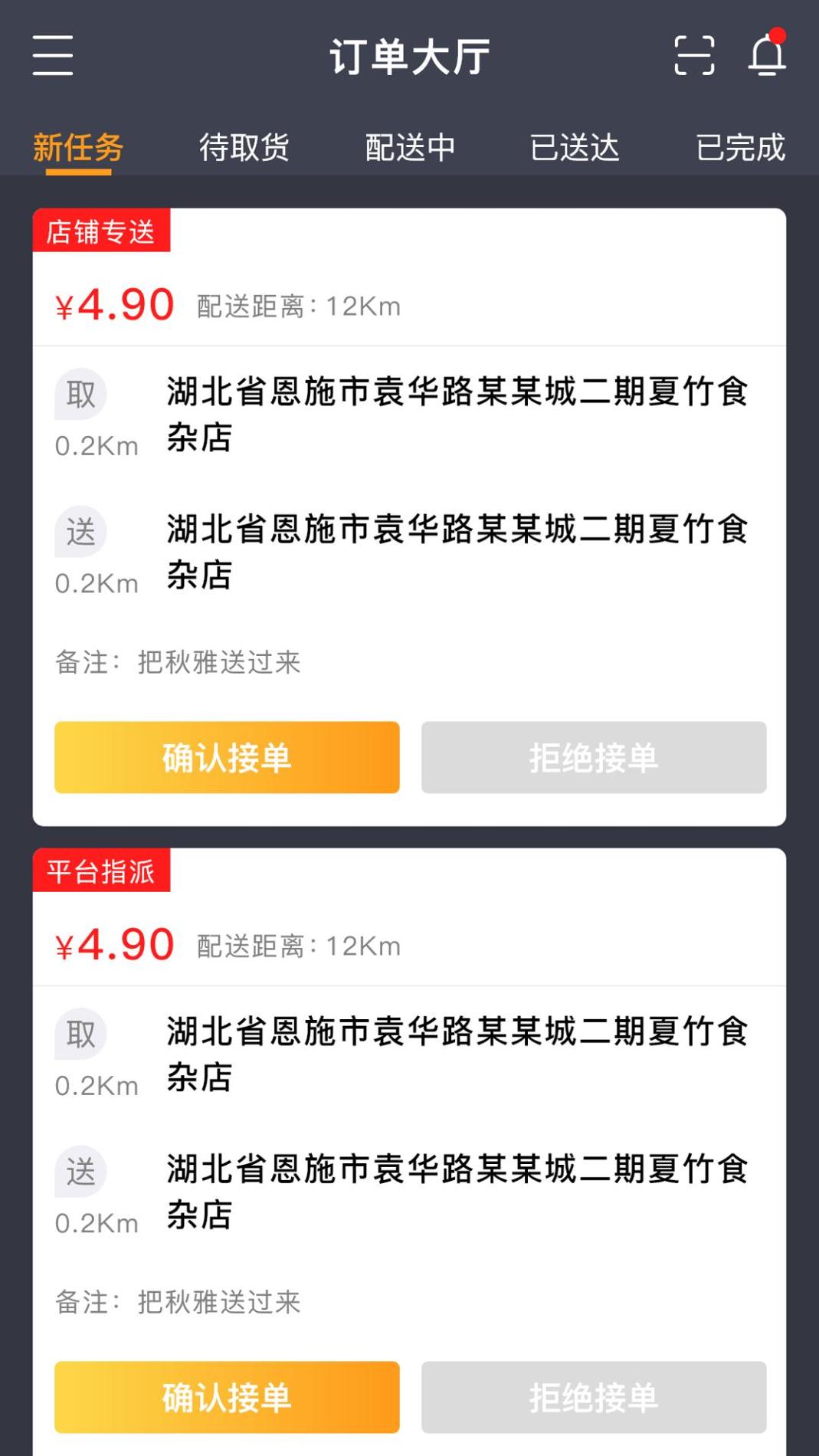Click the 送 delivery icon on first order
The height and width of the screenshot is (1456, 819).
[x=79, y=533]
